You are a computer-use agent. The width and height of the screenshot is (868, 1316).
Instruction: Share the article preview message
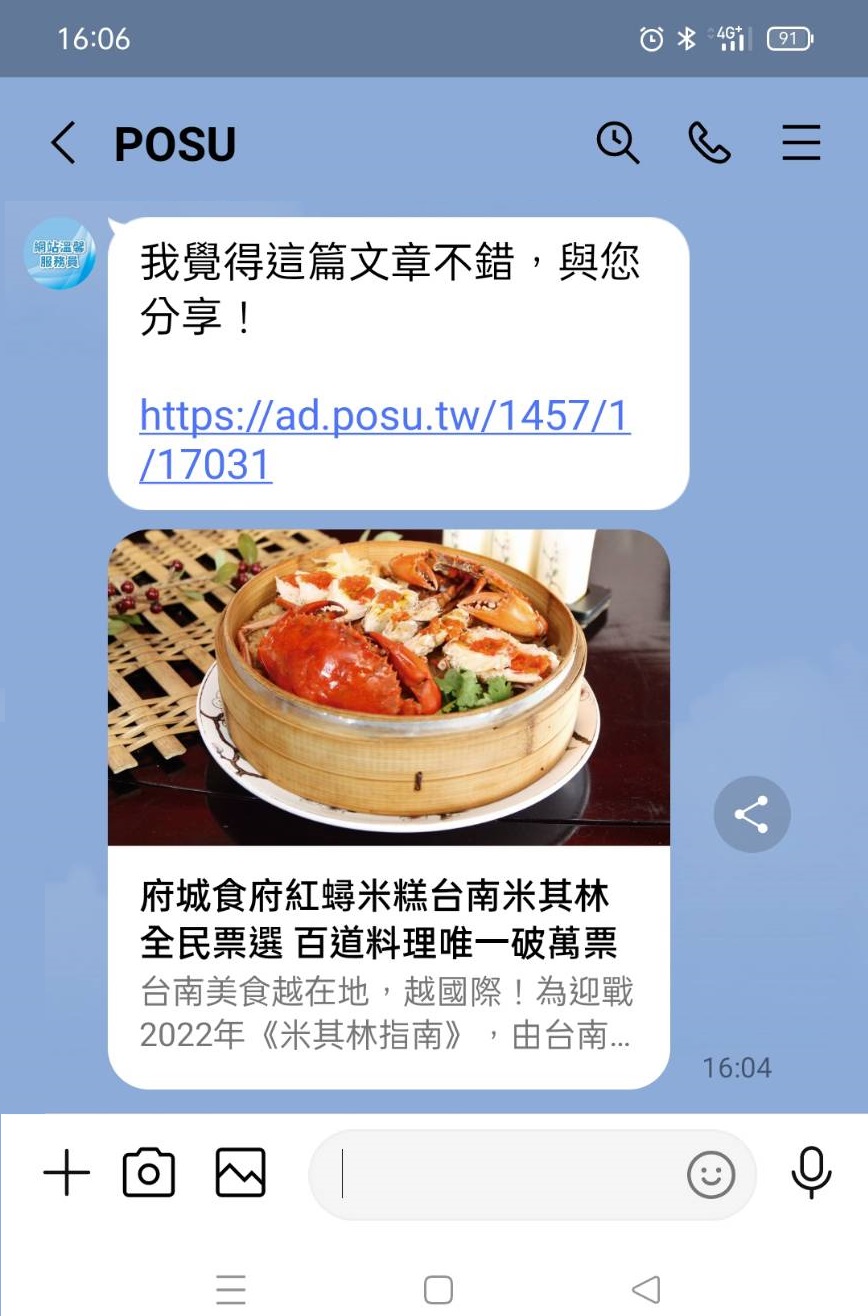752,814
